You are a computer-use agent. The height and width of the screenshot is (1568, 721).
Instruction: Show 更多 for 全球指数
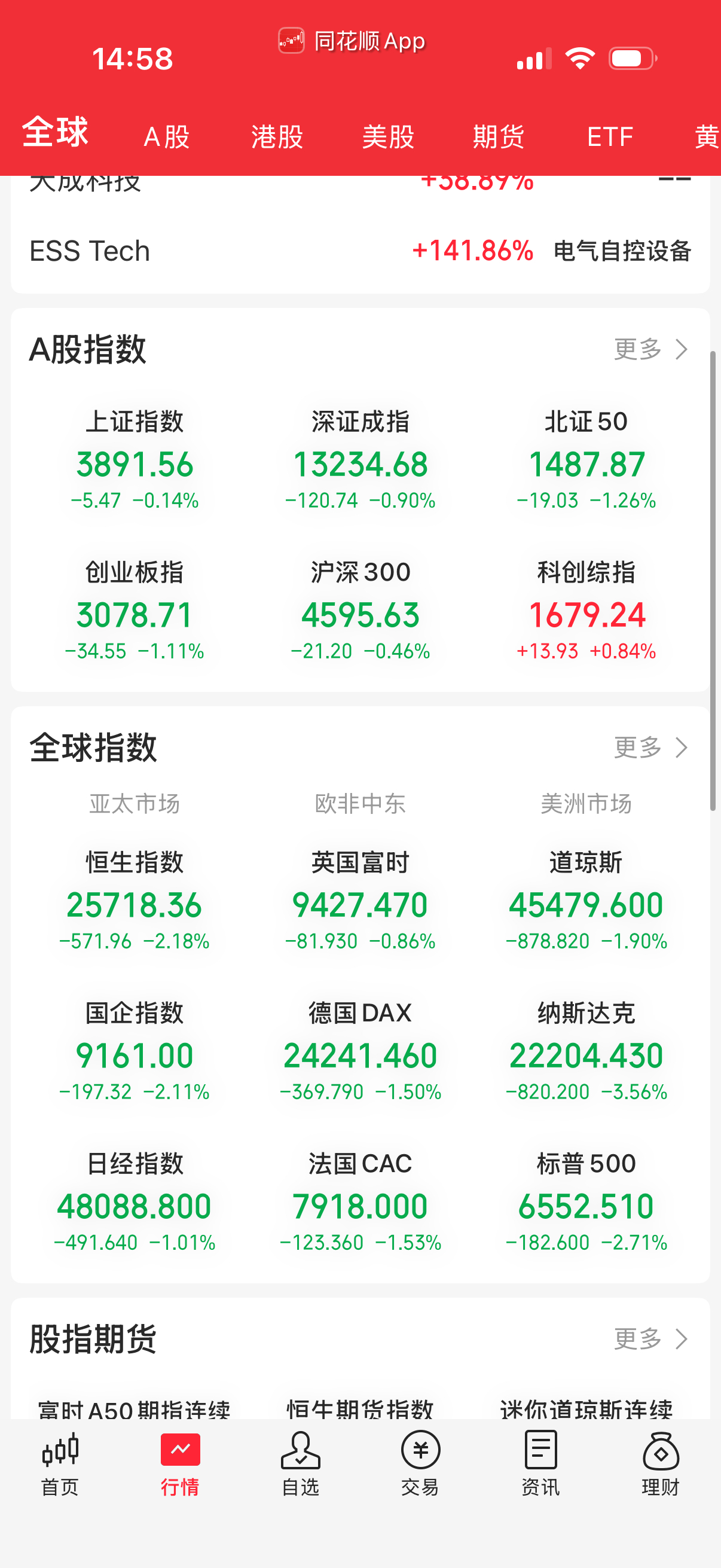(650, 748)
